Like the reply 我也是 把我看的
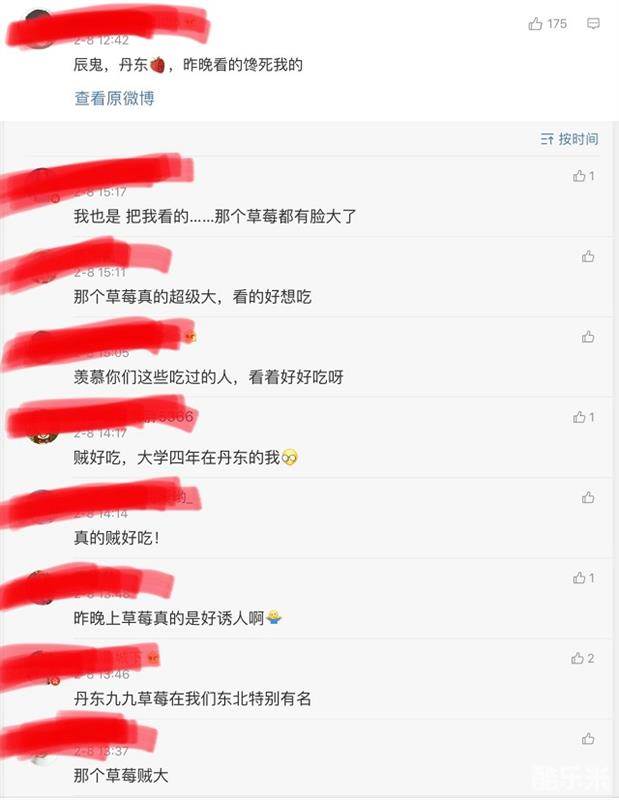The height and width of the screenshot is (800, 619). tap(579, 176)
